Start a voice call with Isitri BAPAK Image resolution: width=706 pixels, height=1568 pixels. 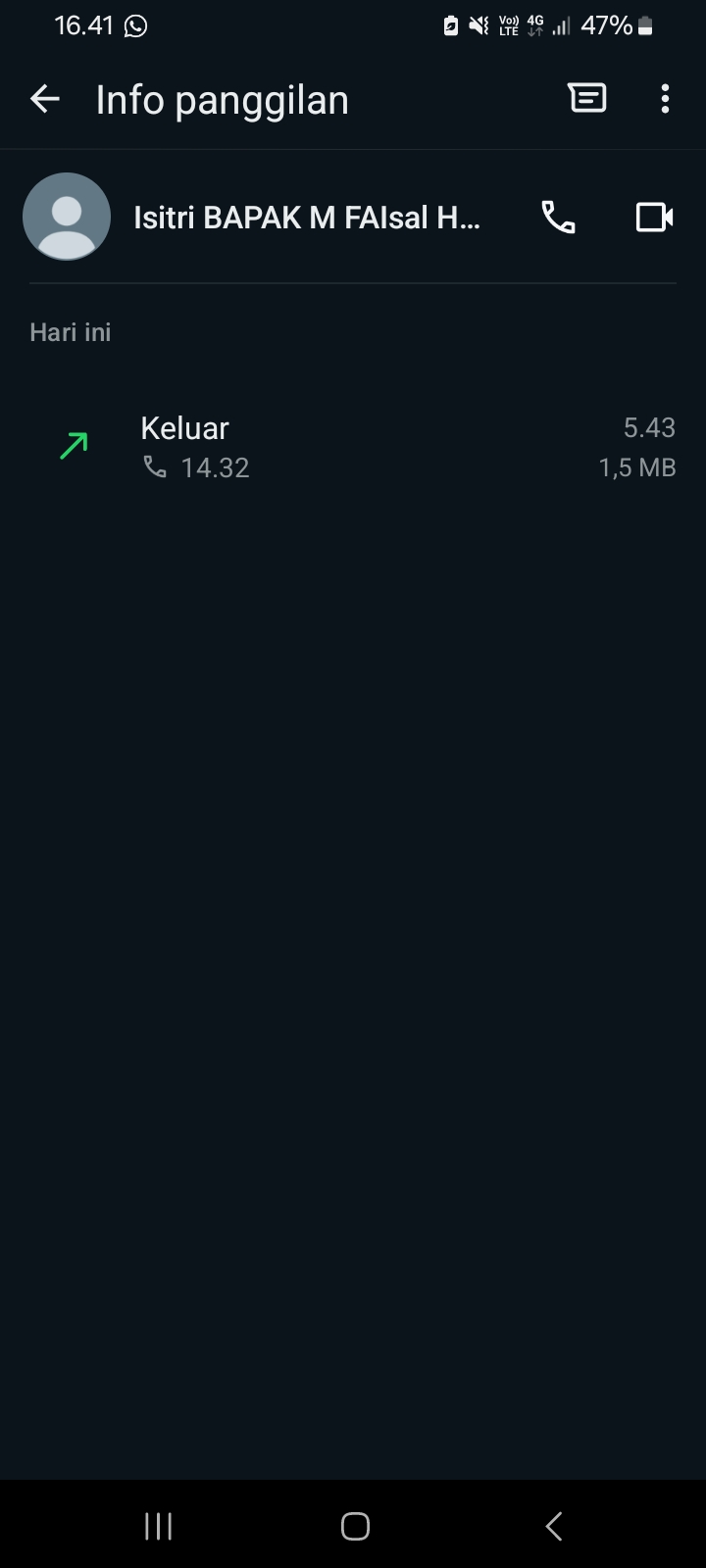(558, 218)
